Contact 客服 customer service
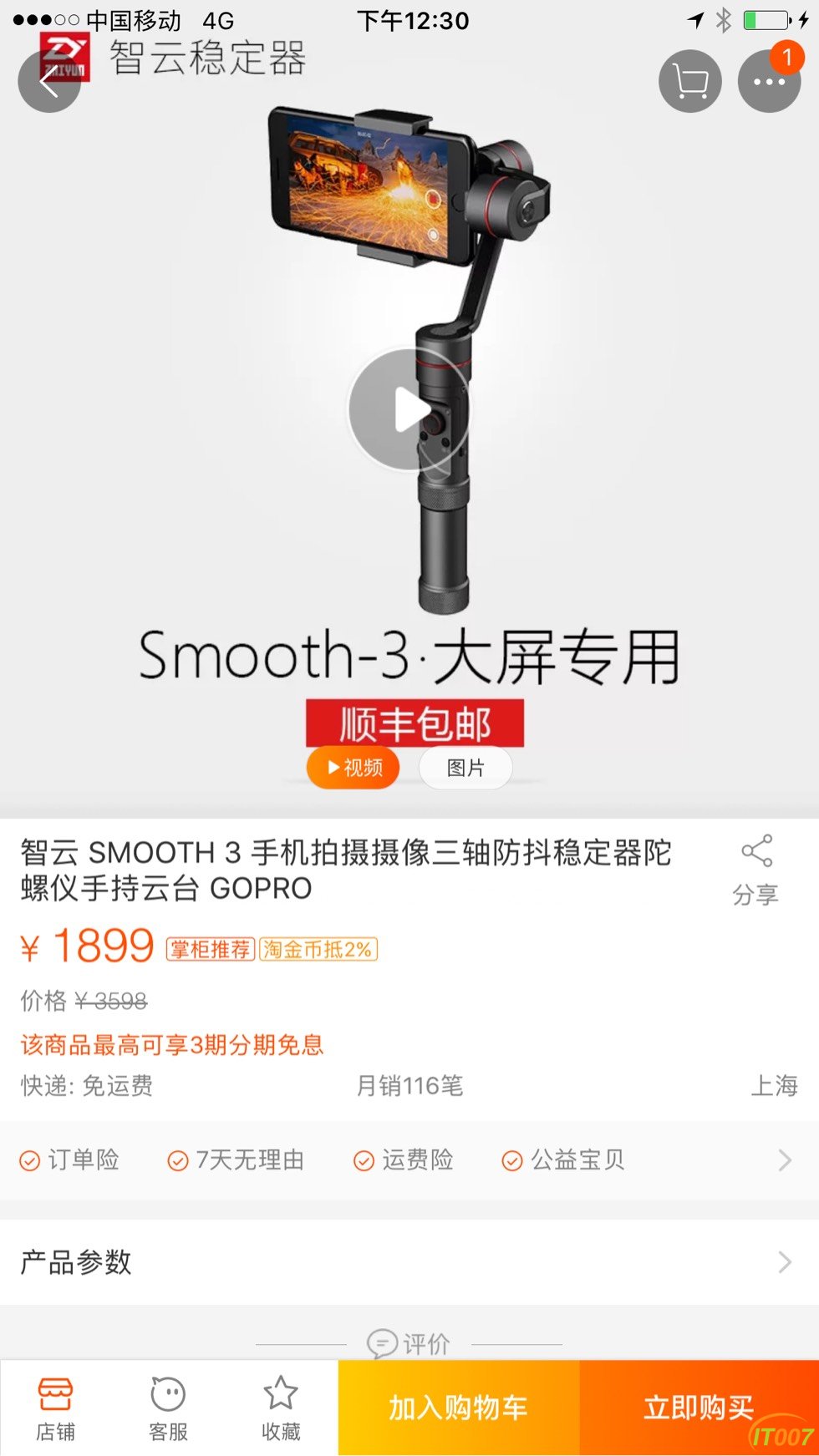The width and height of the screenshot is (819, 1456). pyautogui.click(x=168, y=1408)
